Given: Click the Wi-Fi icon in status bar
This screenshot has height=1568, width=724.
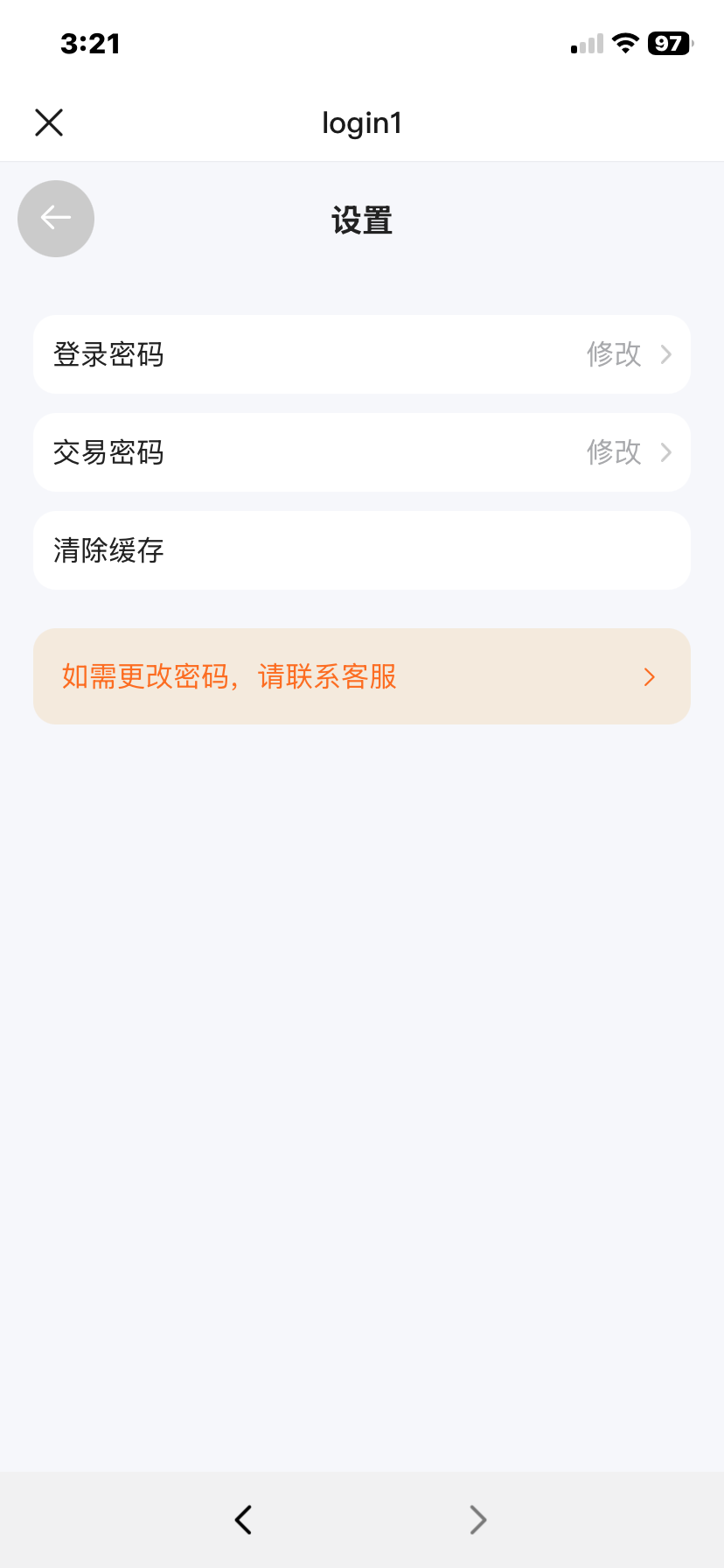Looking at the screenshot, I should point(625,42).
